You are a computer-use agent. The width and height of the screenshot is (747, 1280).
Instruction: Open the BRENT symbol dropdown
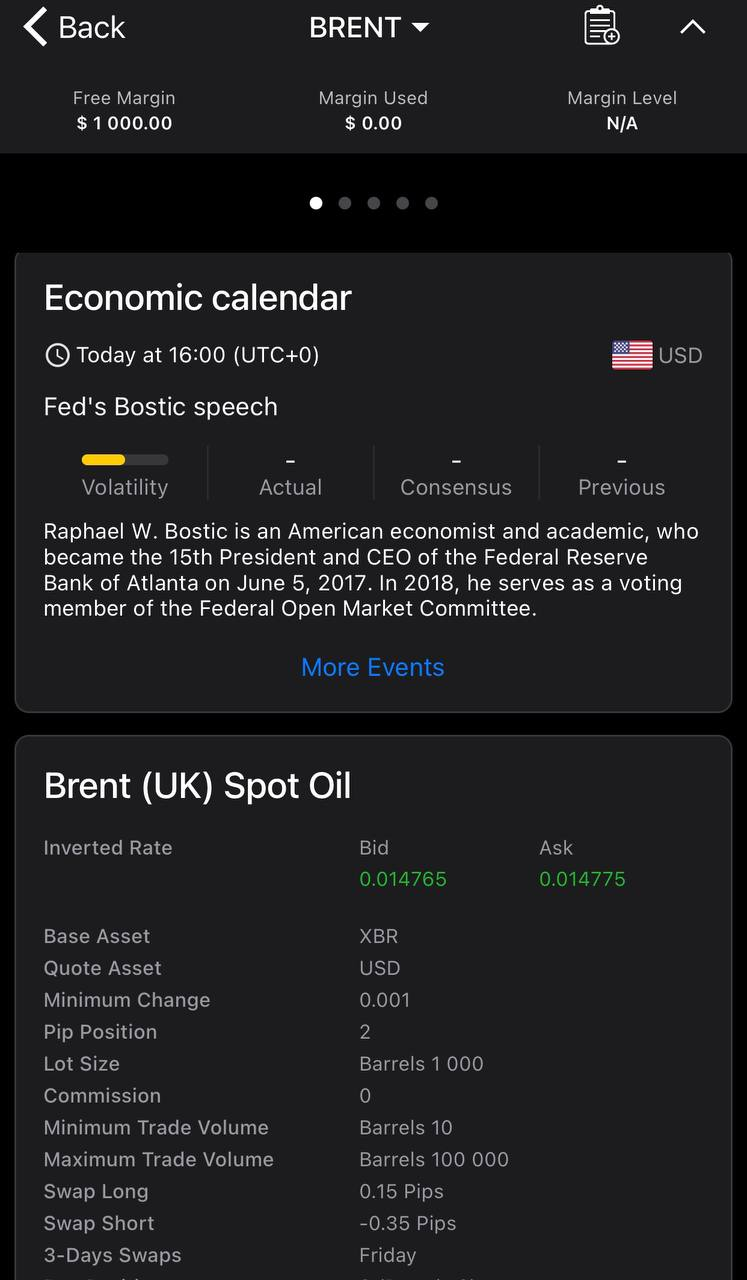tap(369, 27)
